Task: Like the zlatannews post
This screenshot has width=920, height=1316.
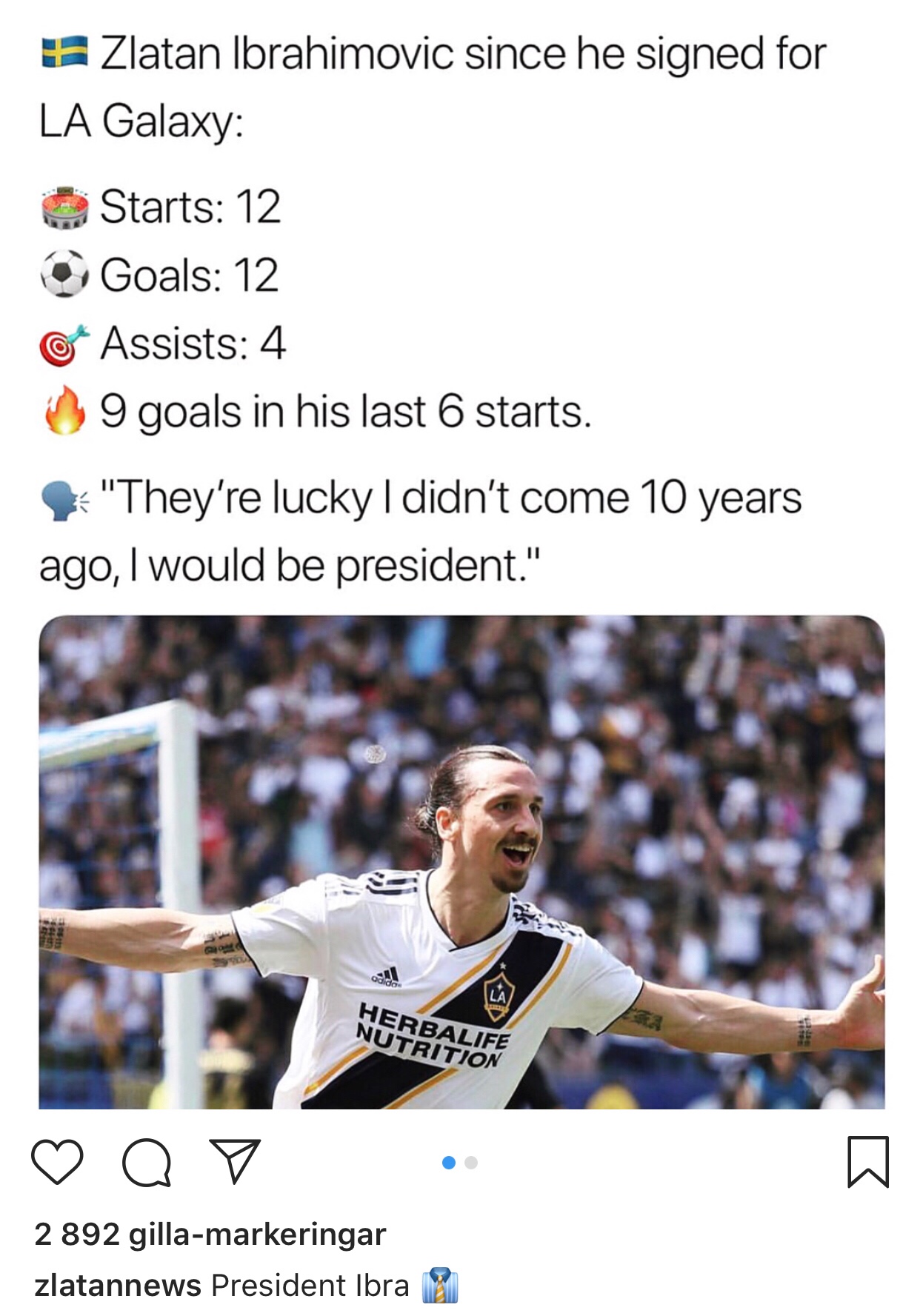Action: tap(57, 1162)
